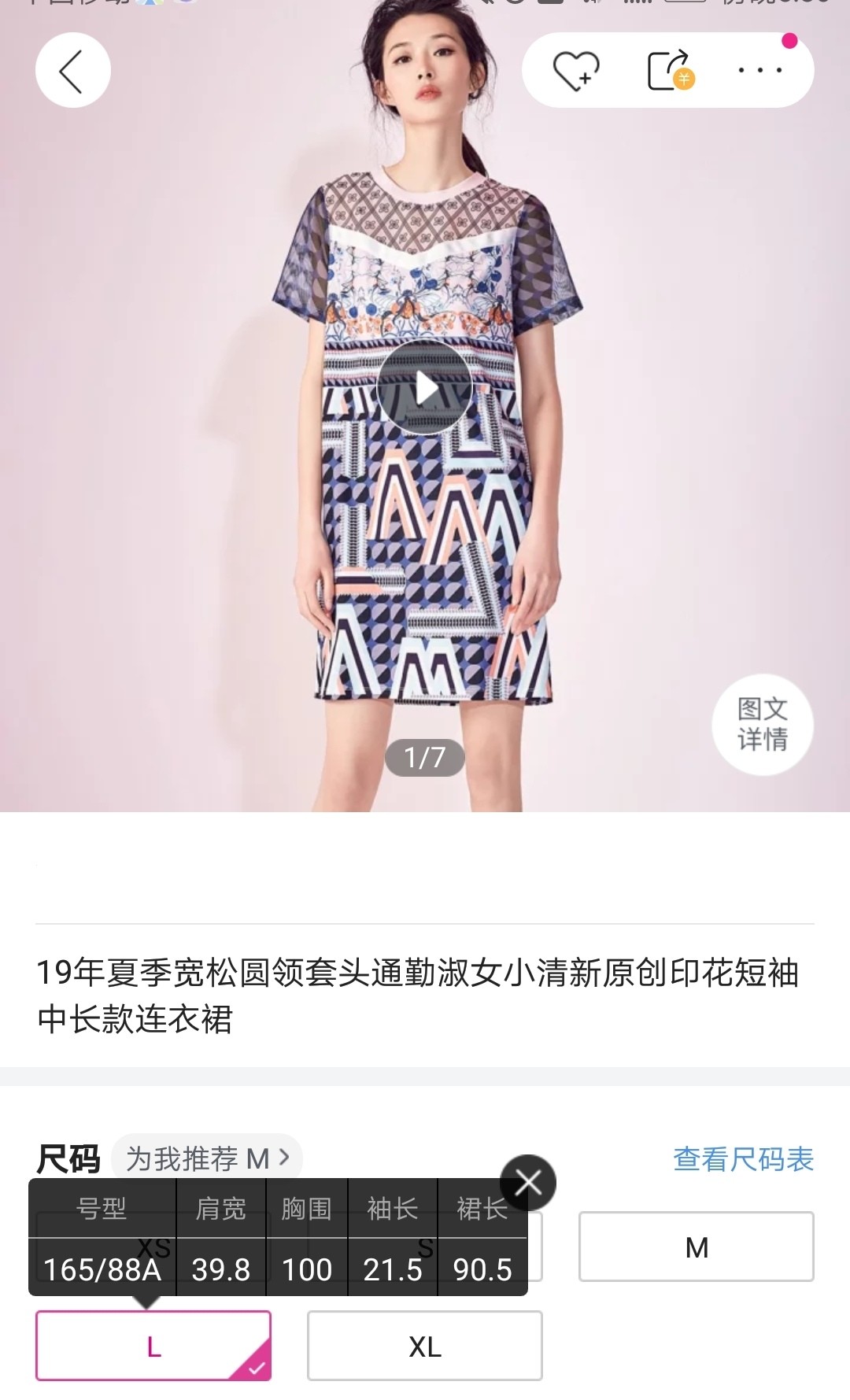Go back using the arrow button
This screenshot has width=850, height=1400.
(x=72, y=71)
